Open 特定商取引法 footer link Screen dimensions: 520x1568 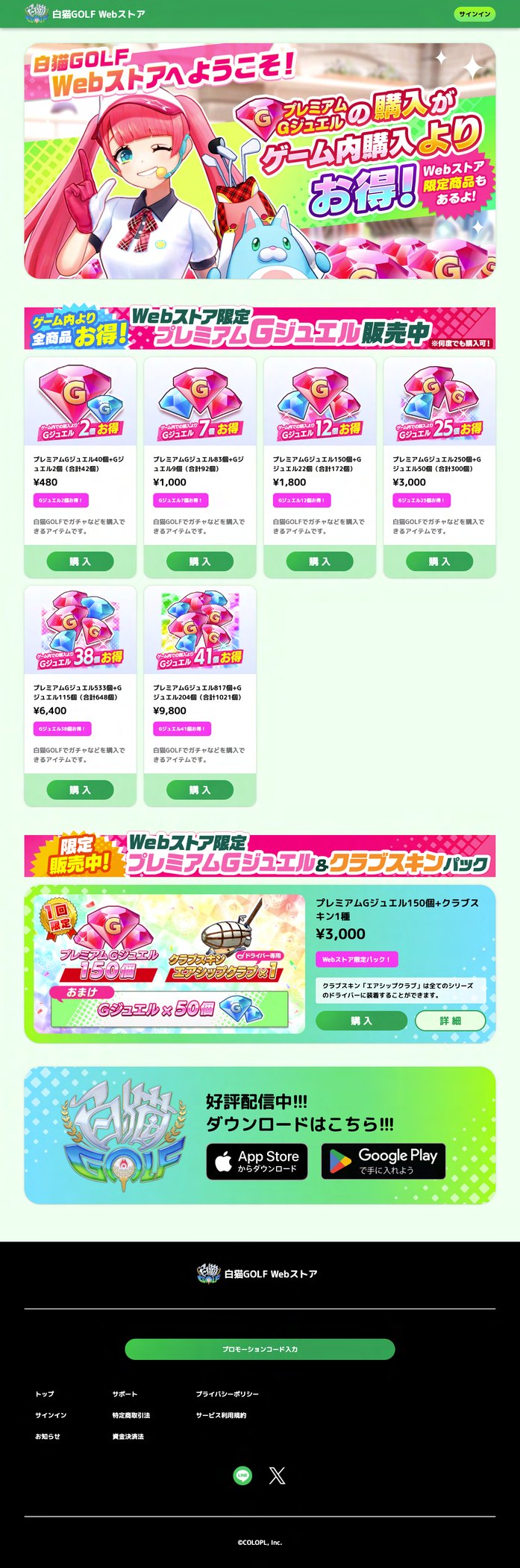(x=131, y=1415)
